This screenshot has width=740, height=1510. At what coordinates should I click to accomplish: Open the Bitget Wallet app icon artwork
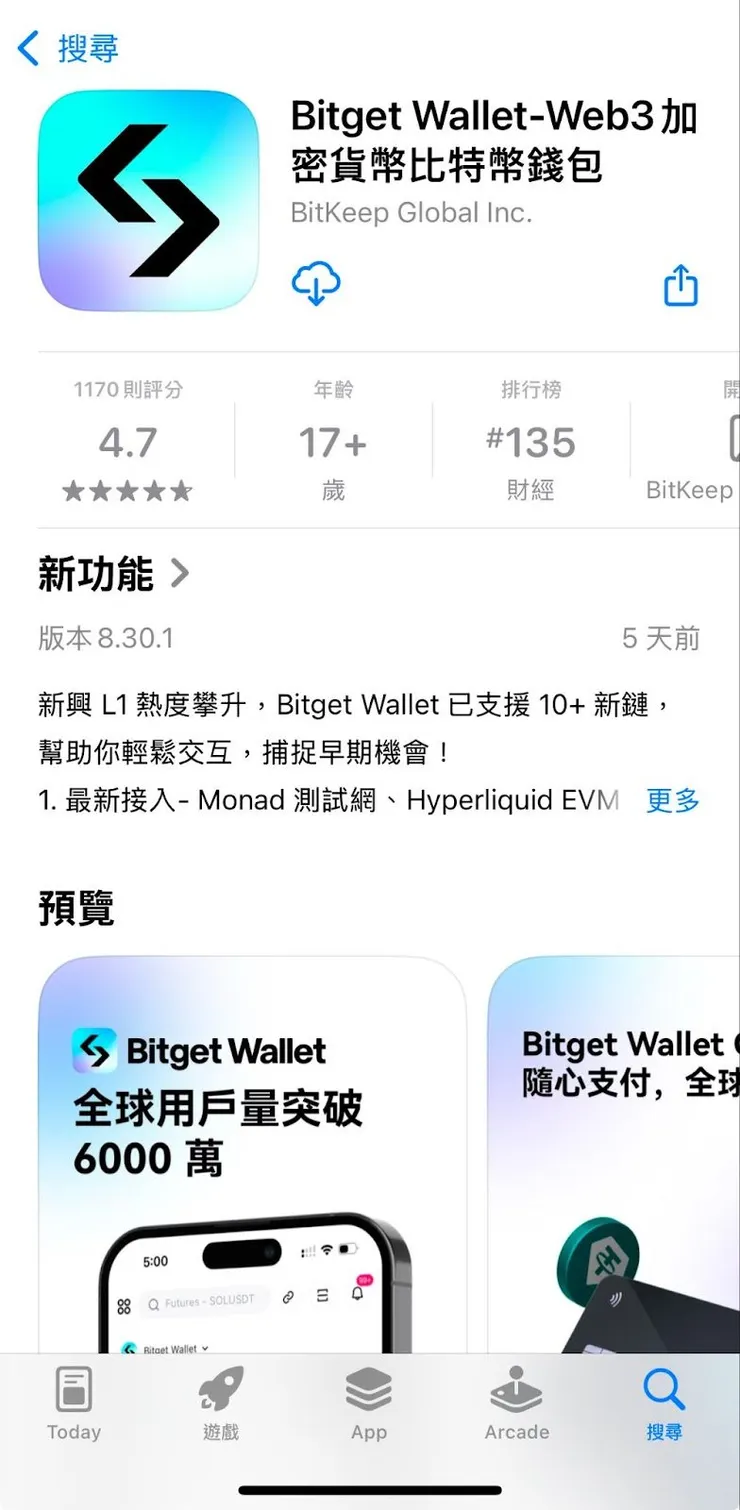coord(148,199)
